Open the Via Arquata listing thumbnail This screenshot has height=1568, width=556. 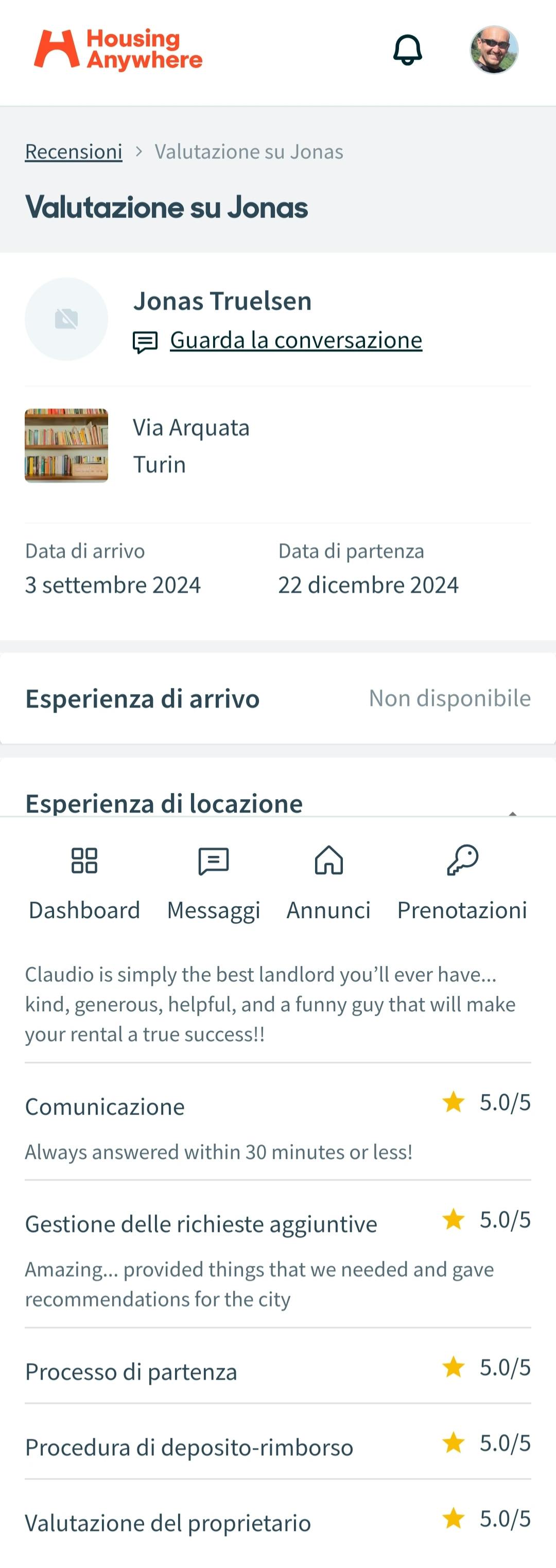tap(66, 445)
